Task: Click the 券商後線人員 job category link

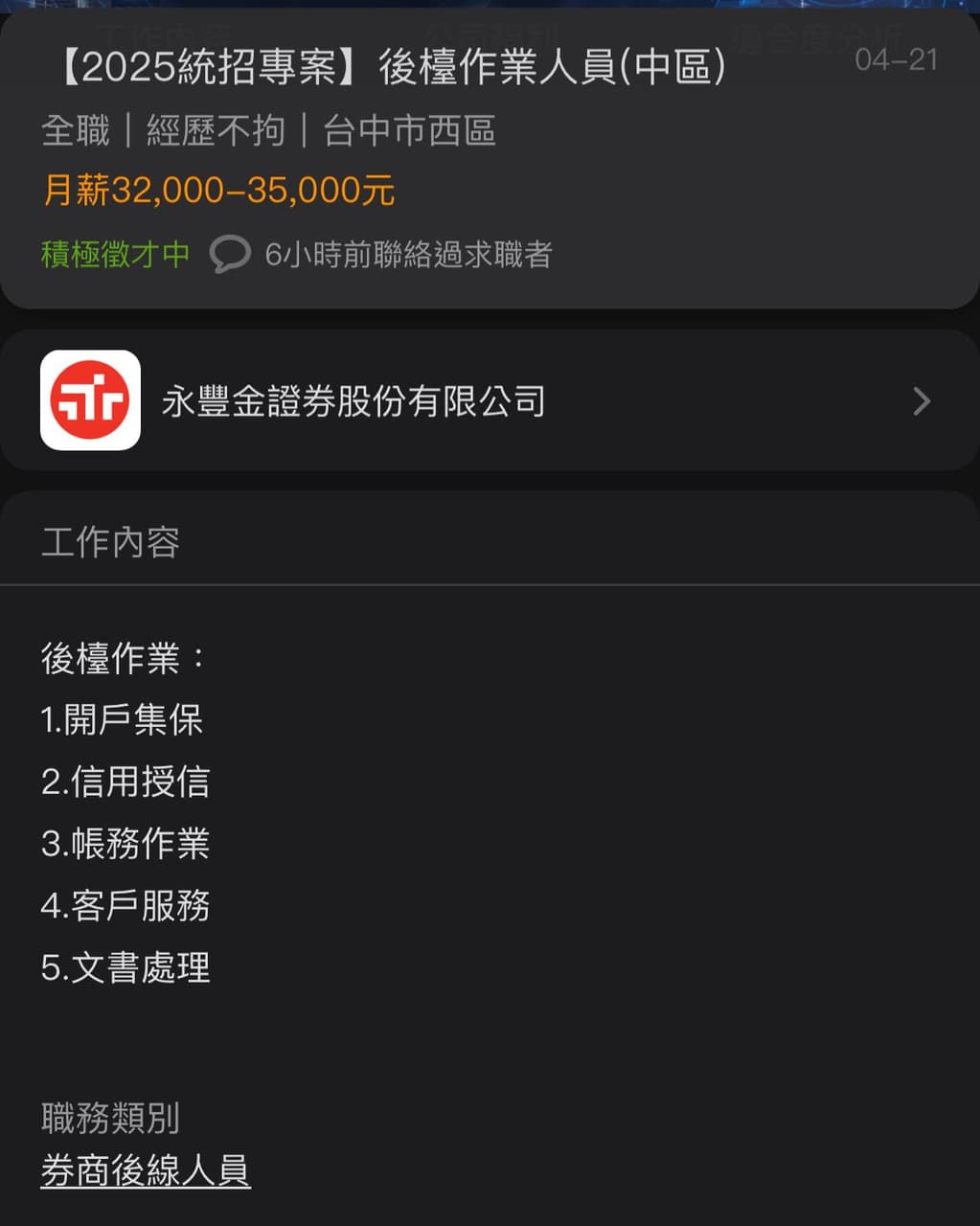Action: coord(144,1170)
